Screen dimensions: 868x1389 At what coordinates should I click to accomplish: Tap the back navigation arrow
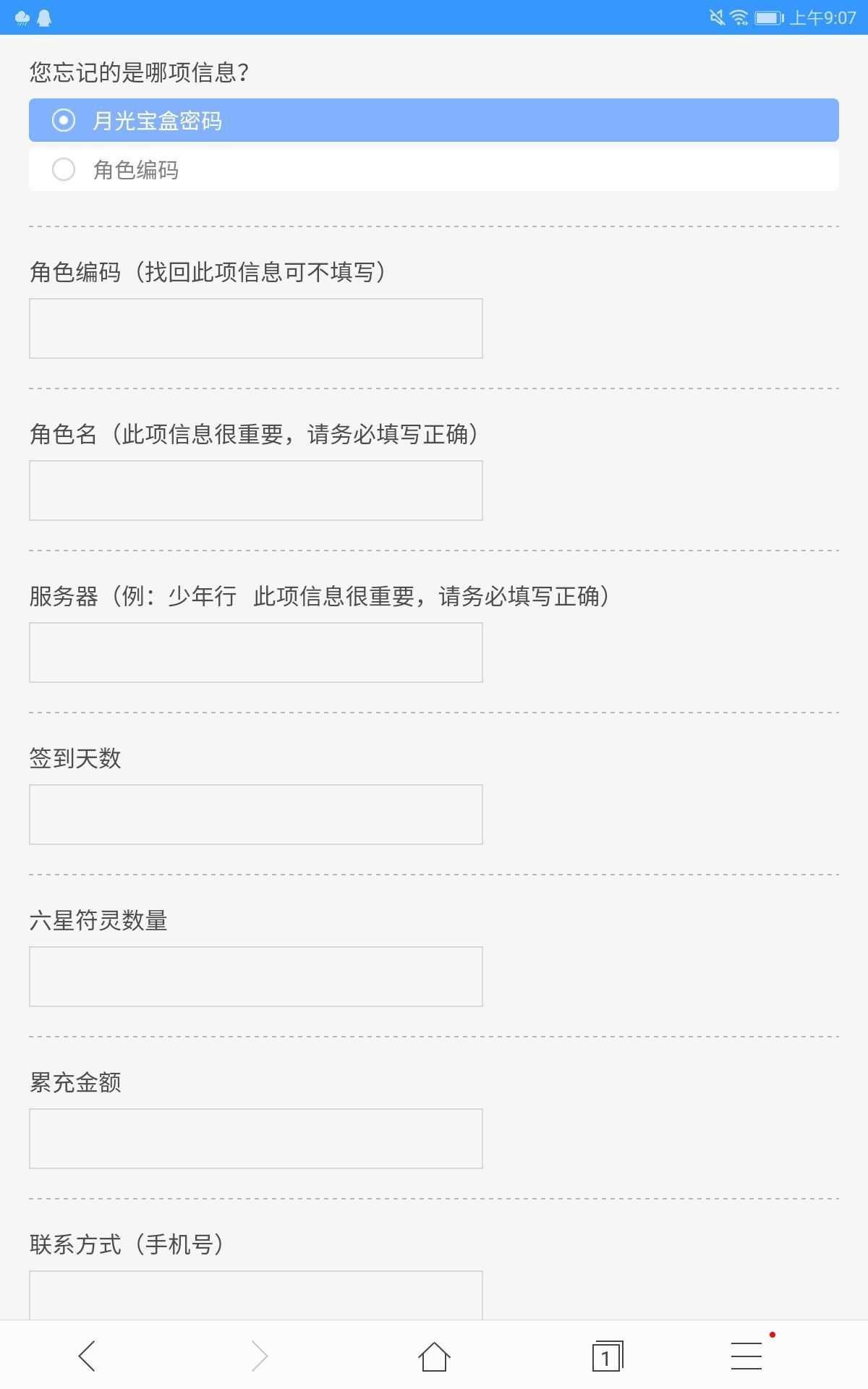click(x=87, y=1356)
